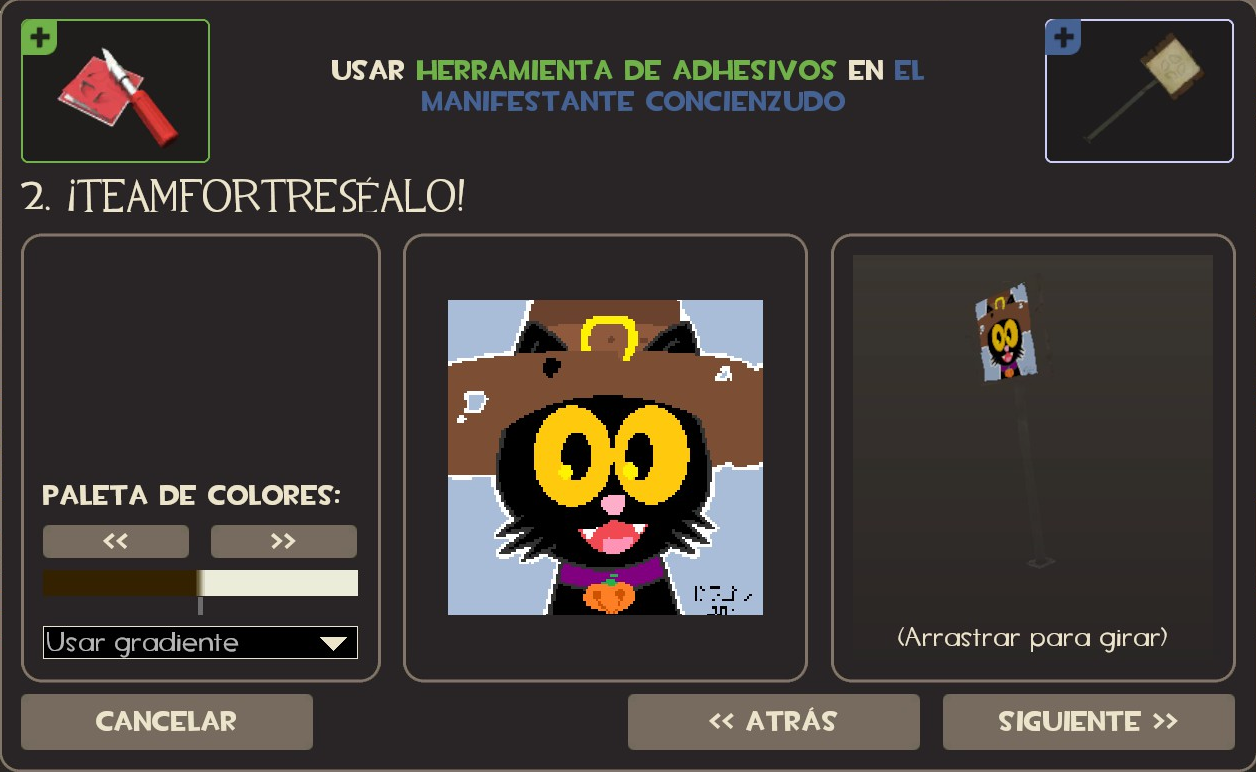Viewport: 1256px width, 772px height.
Task: Select the decal tool item slot
Action: tap(115, 91)
